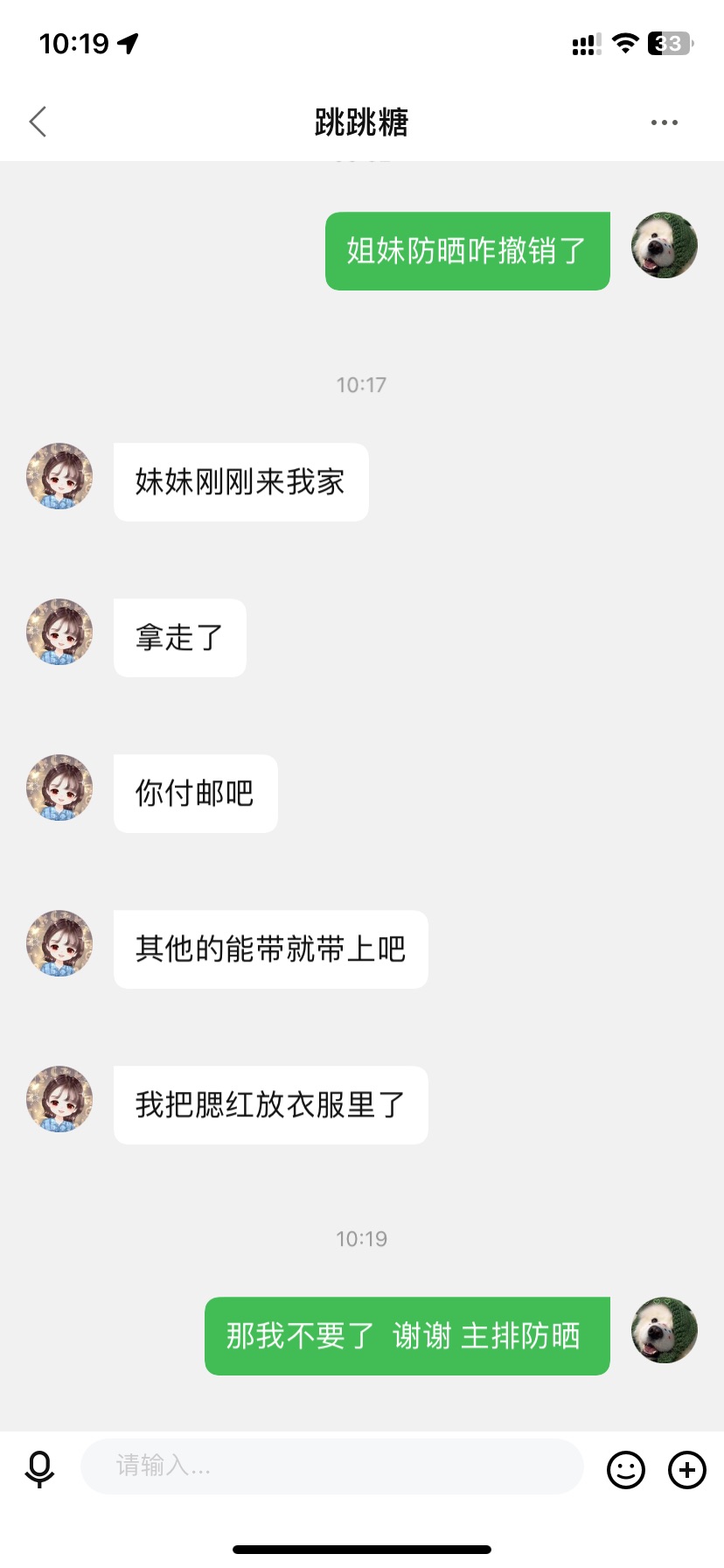724x1568 pixels.
Task: Tap my dog avatar beside 姐妹防晒咋撤销了
Action: tap(665, 245)
